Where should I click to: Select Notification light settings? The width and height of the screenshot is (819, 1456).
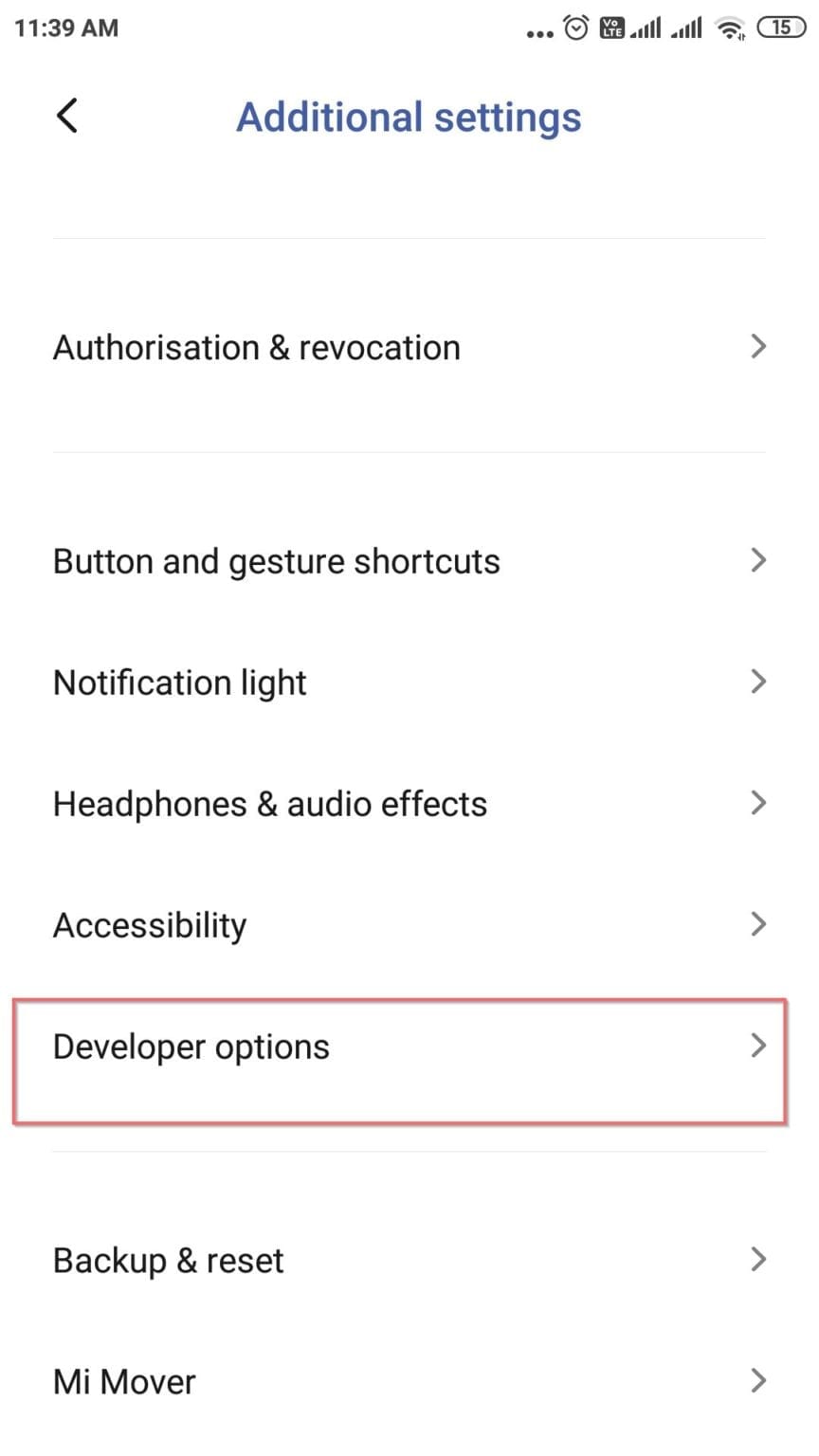pyautogui.click(x=409, y=682)
